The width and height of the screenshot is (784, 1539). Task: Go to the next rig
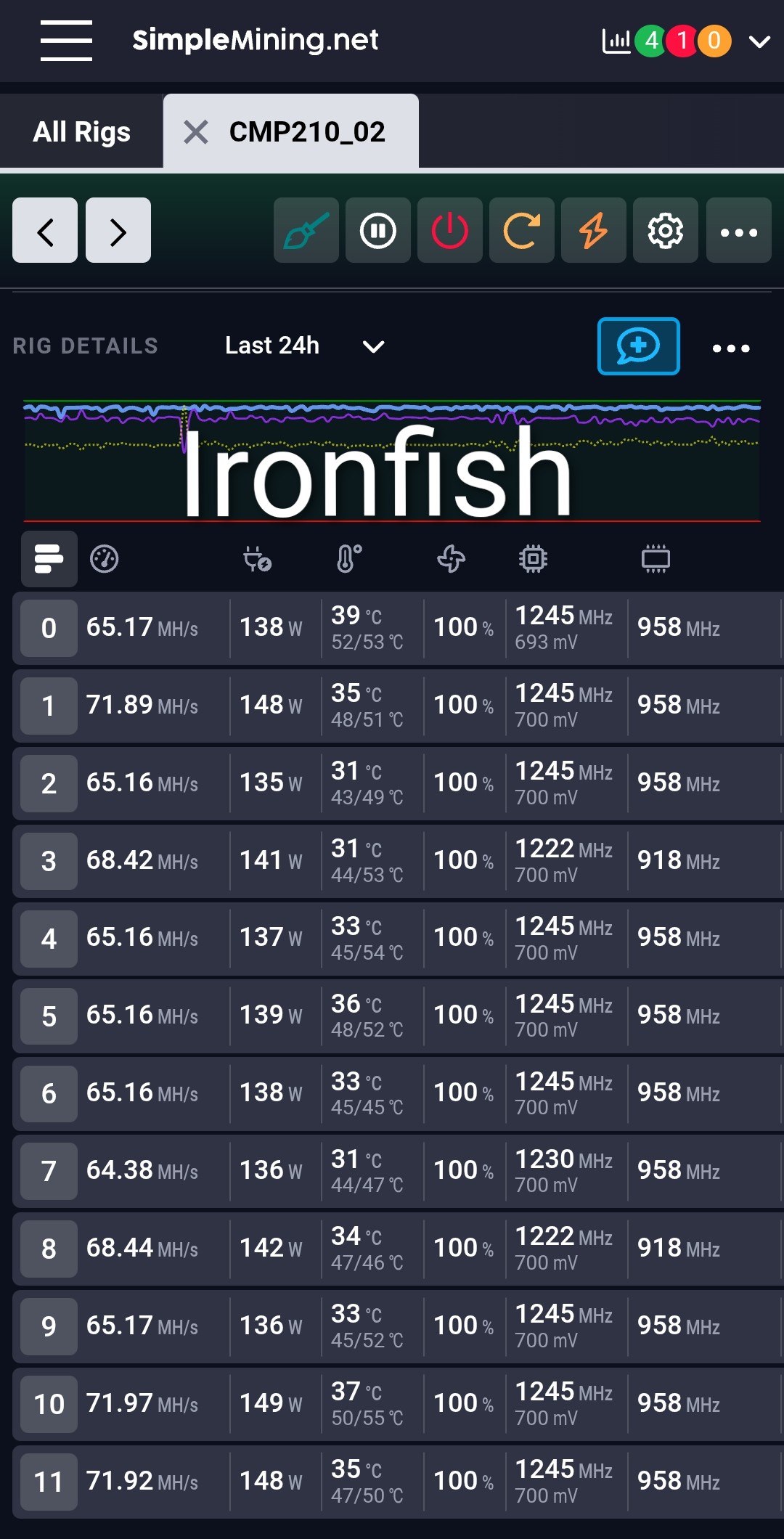coord(118,231)
